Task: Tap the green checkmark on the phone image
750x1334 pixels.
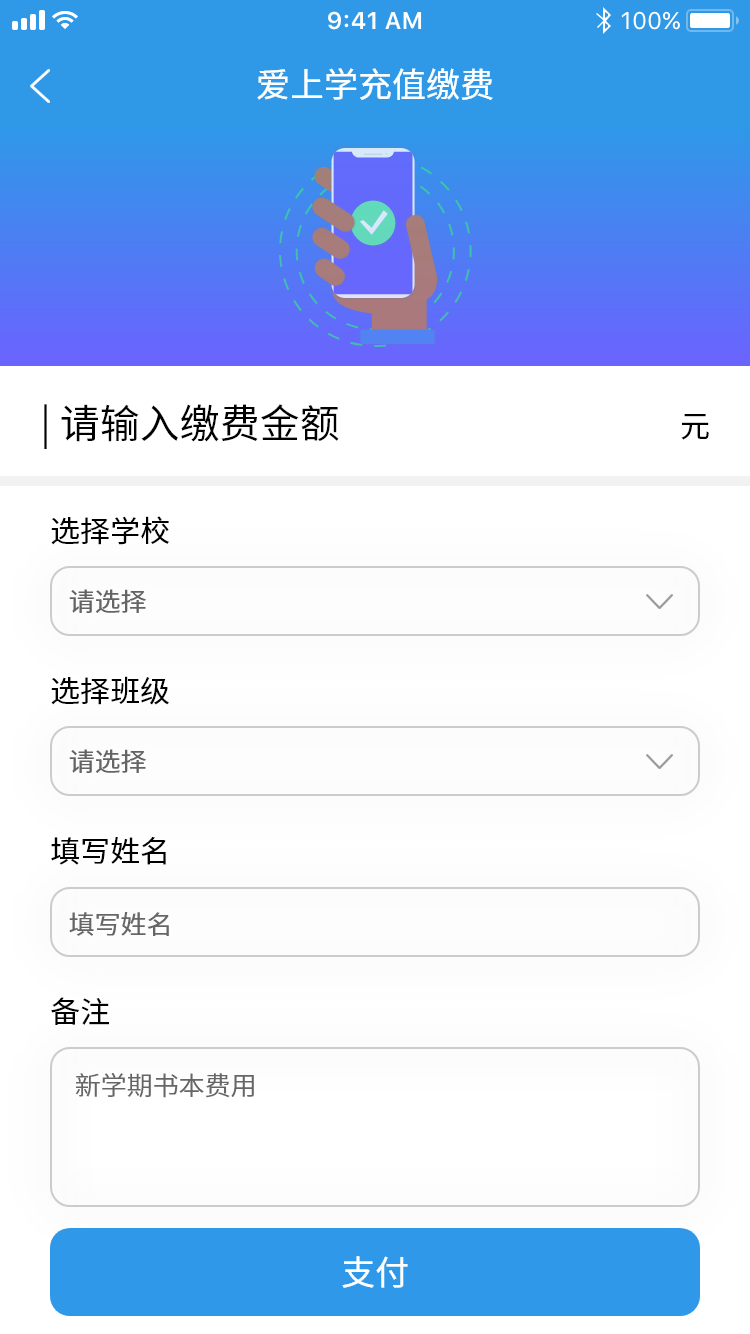Action: [373, 224]
